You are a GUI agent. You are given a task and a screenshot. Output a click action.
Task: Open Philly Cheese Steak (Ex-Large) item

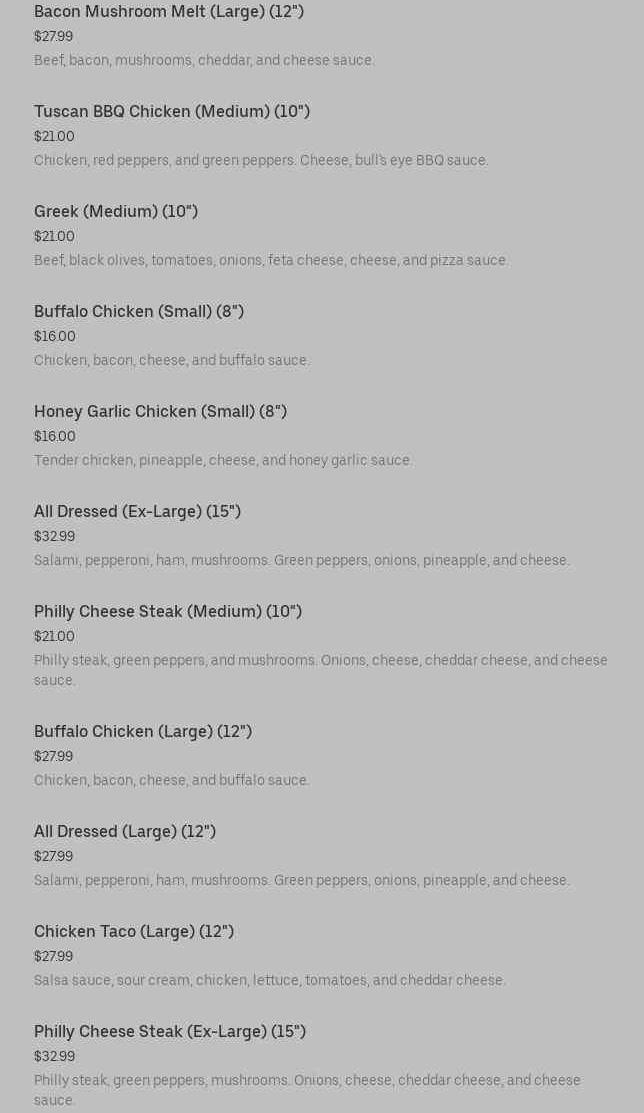pyautogui.click(x=170, y=1032)
